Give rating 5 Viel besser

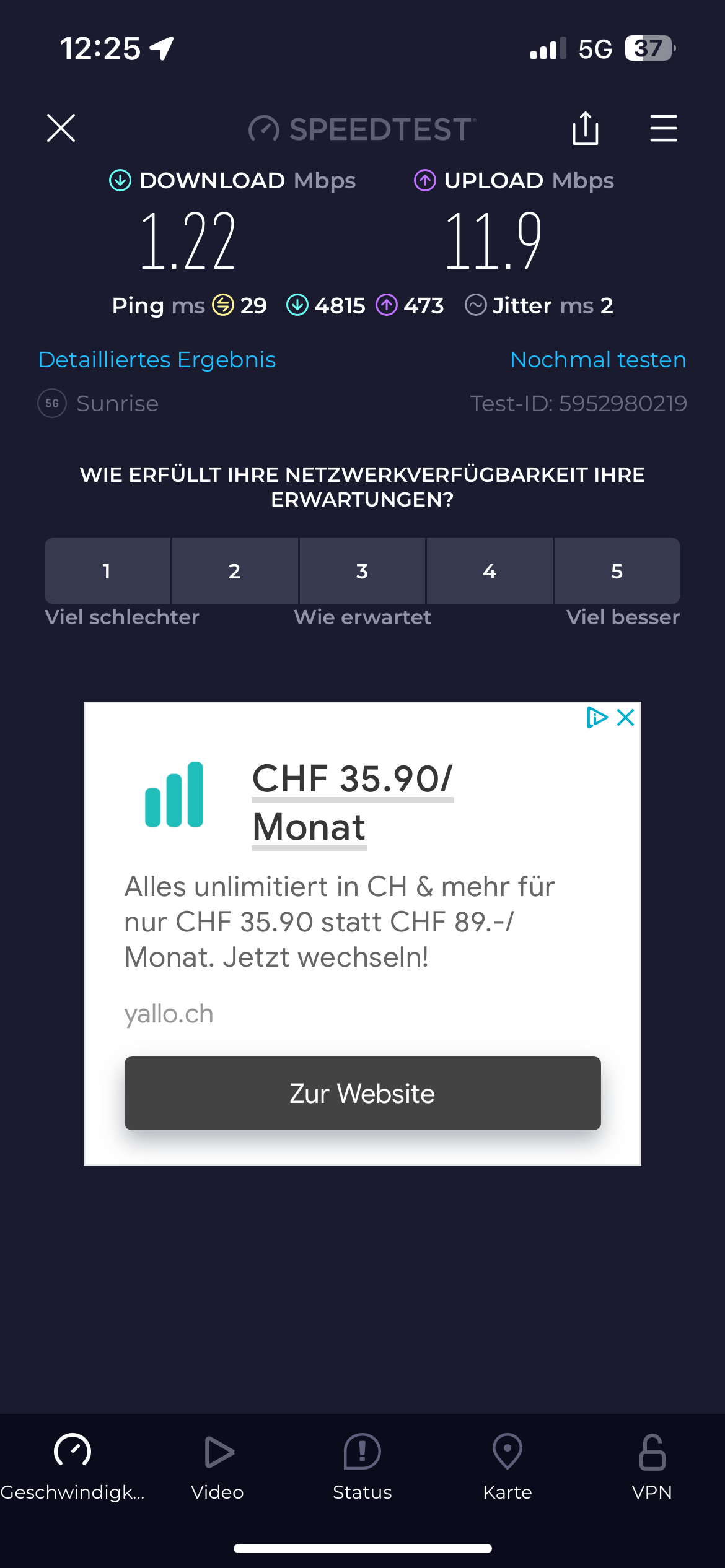(617, 570)
